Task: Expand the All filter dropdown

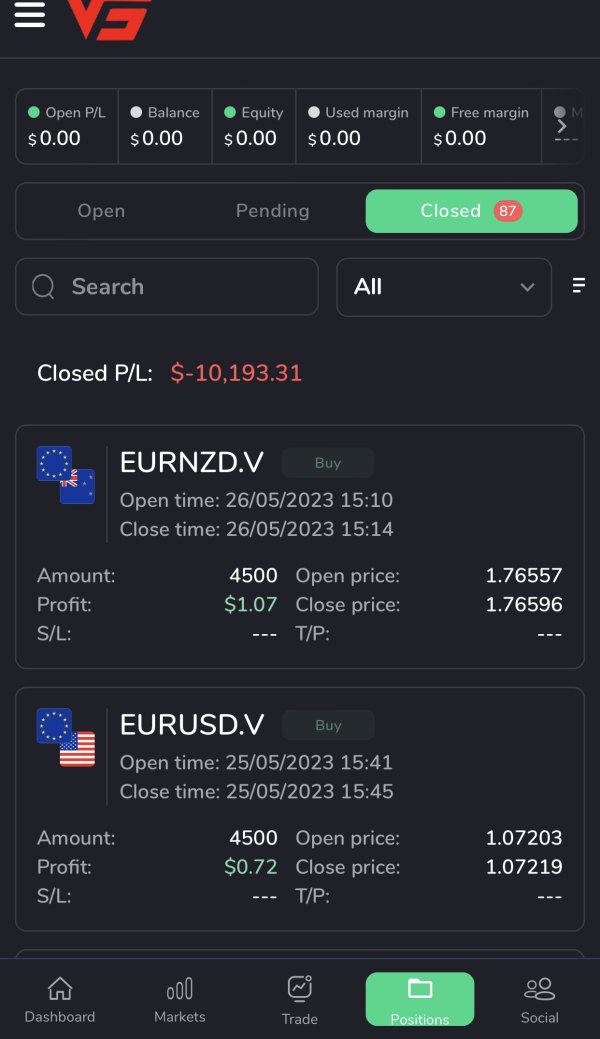Action: (x=444, y=287)
